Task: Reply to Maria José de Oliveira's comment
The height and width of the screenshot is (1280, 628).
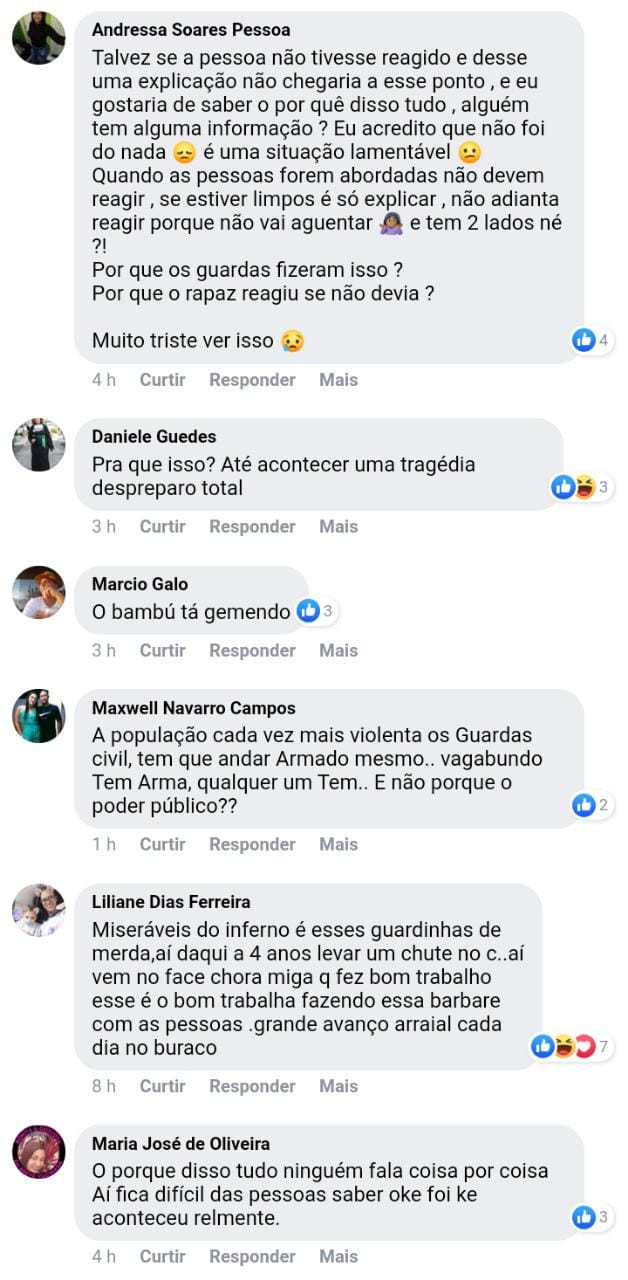Action: click(252, 1256)
